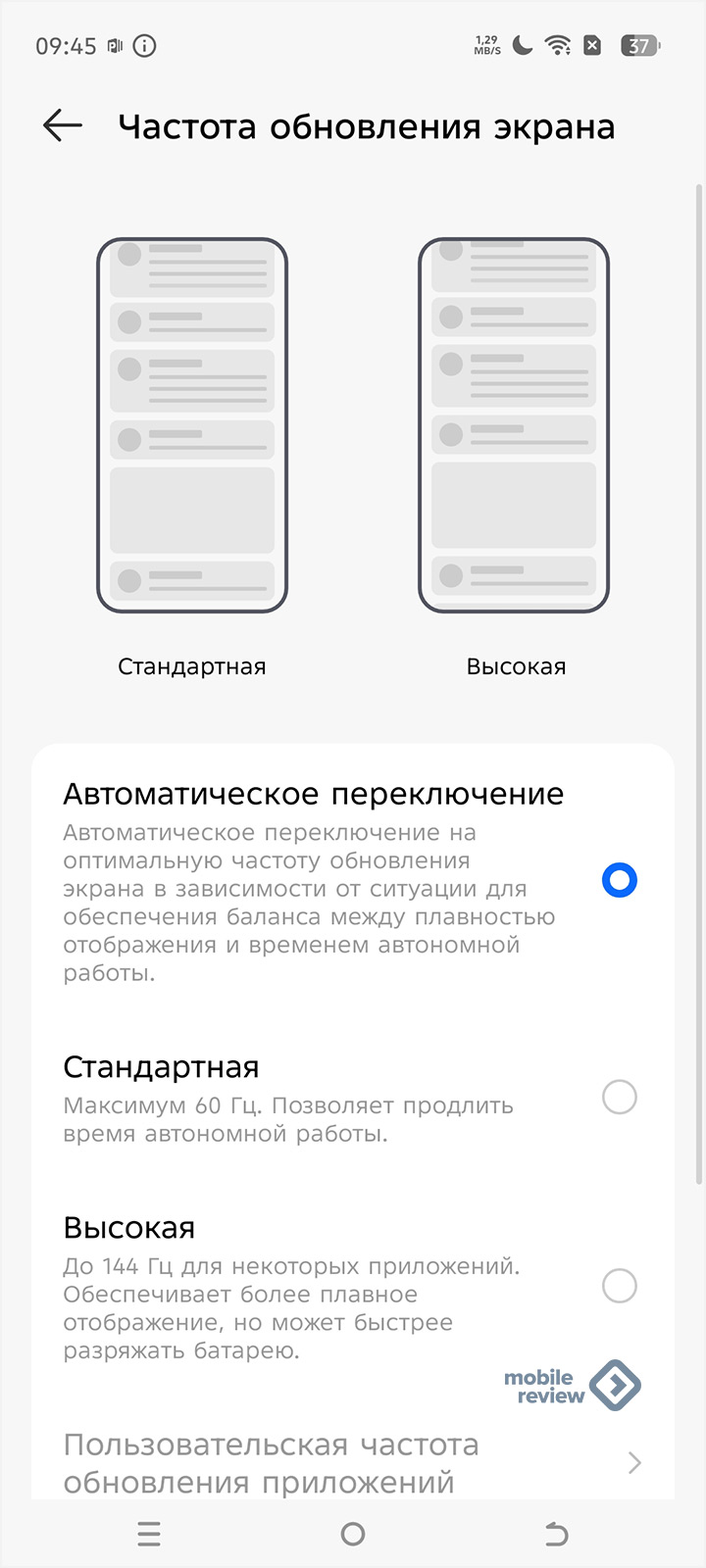Tap the system home button
This screenshot has height=1568, width=706.
click(x=353, y=1534)
